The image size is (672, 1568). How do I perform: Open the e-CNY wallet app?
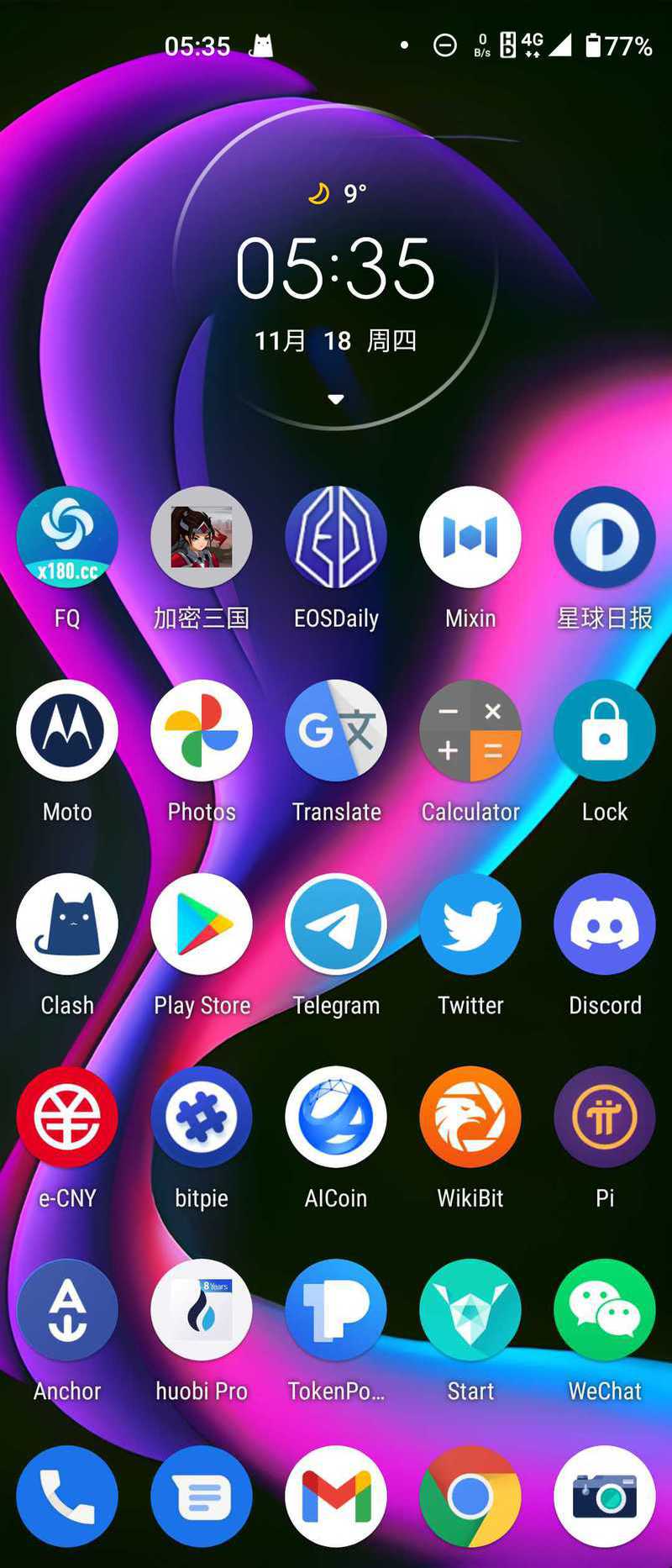click(x=67, y=1118)
